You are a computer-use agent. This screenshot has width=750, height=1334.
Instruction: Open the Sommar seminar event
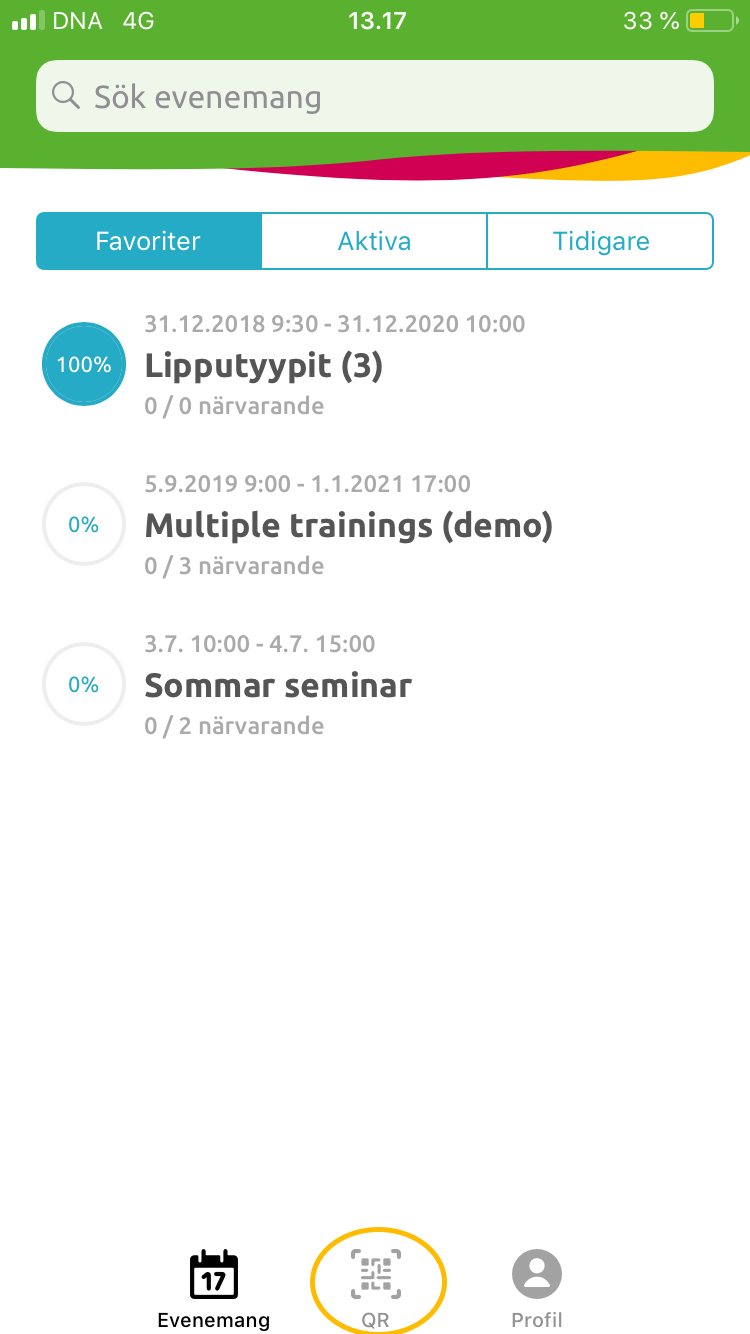[278, 684]
